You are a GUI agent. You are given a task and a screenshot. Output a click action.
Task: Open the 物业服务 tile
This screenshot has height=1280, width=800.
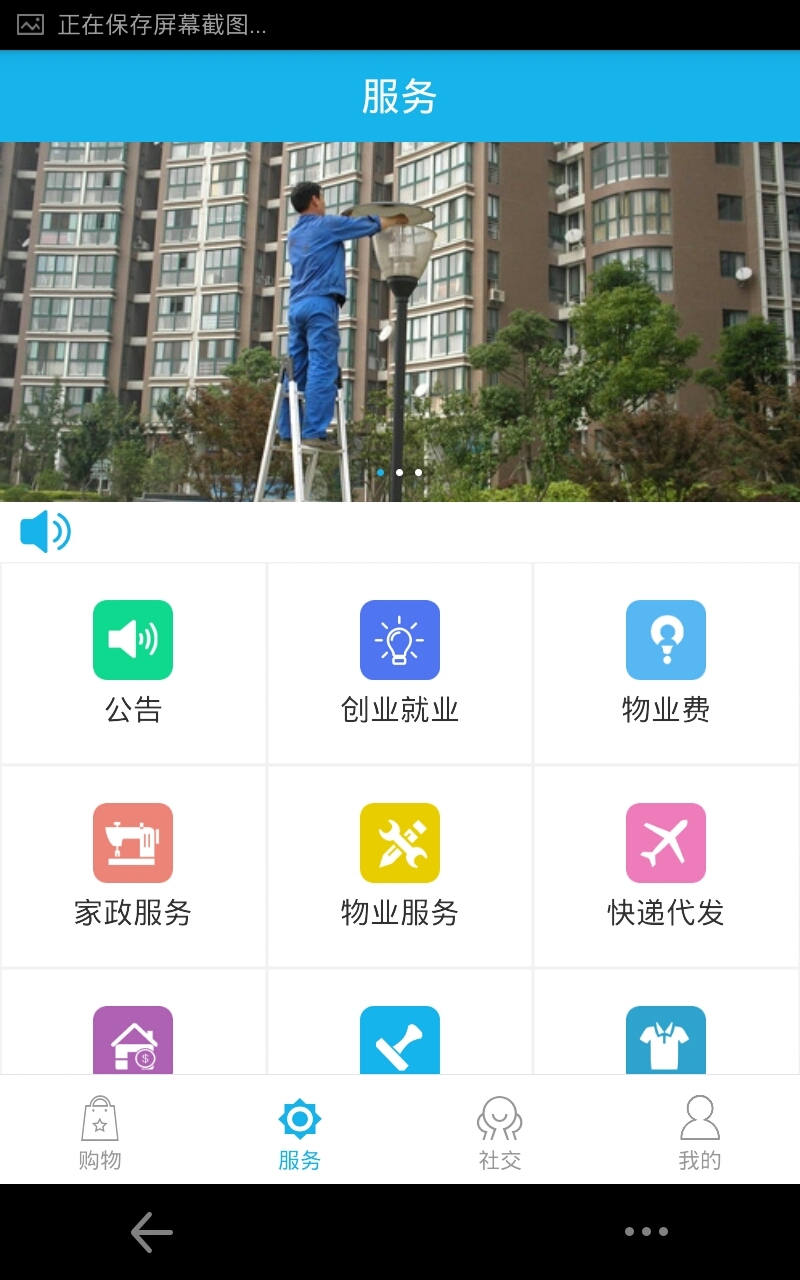pos(400,866)
